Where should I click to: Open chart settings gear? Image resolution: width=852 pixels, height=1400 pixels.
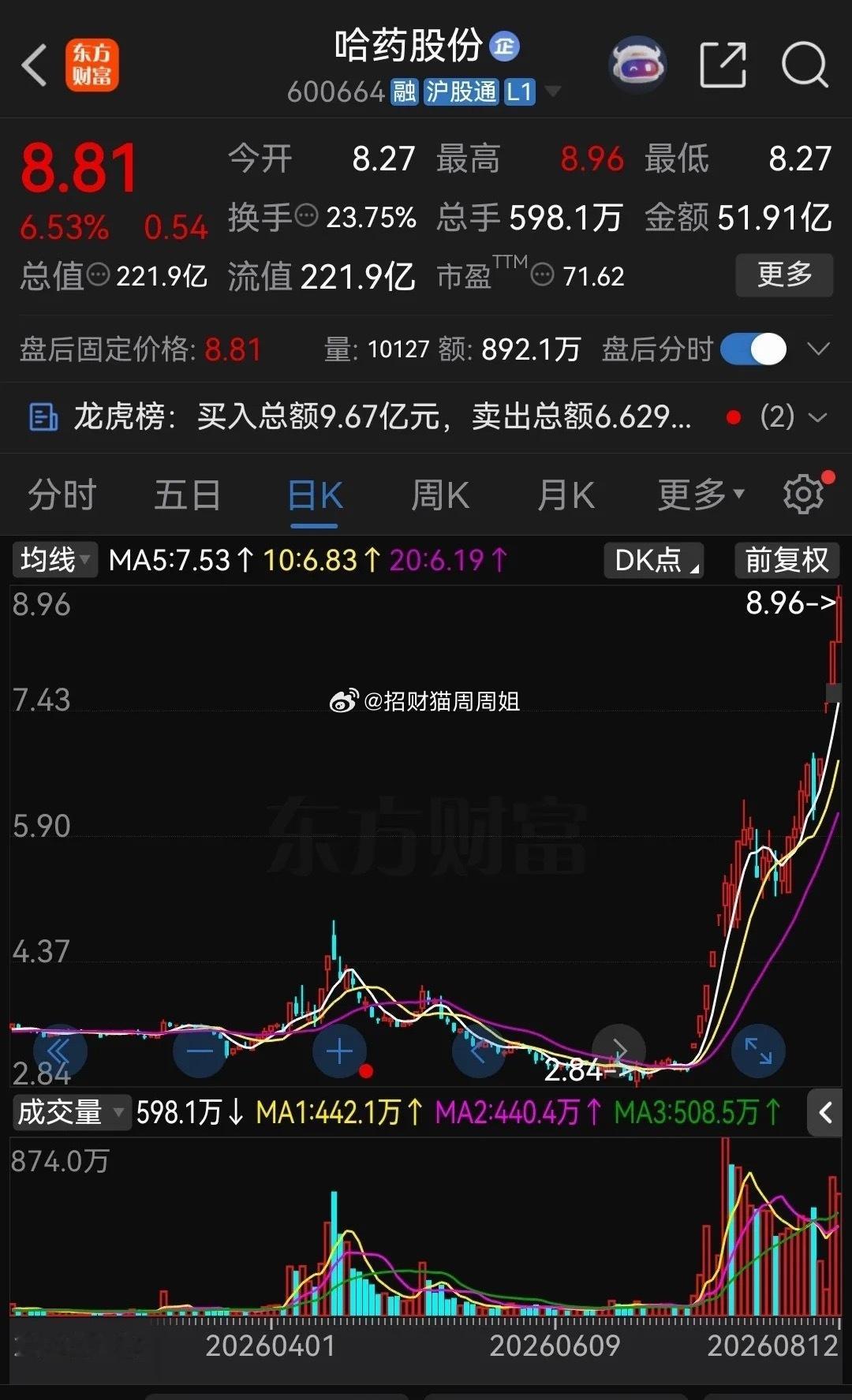[x=805, y=495]
